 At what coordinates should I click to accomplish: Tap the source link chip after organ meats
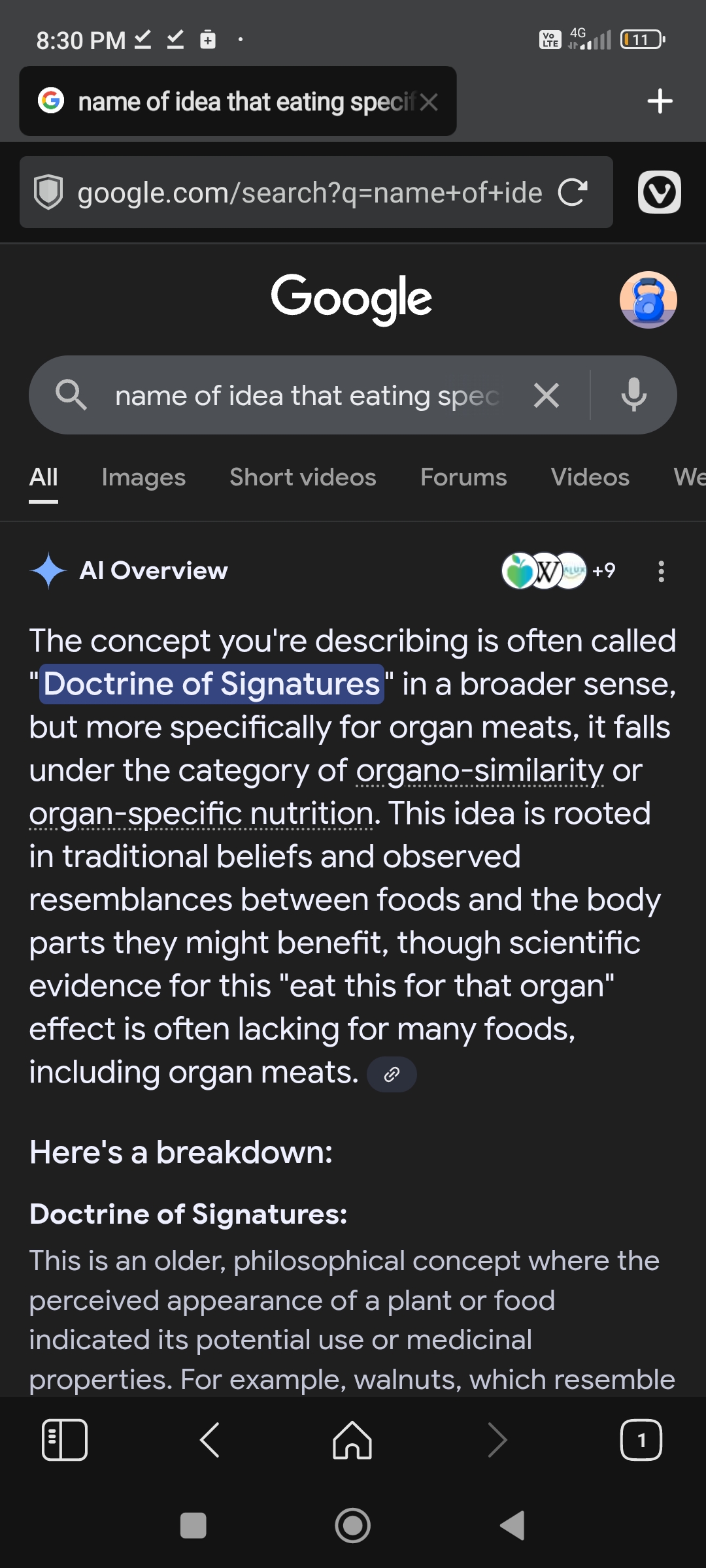[x=392, y=1074]
